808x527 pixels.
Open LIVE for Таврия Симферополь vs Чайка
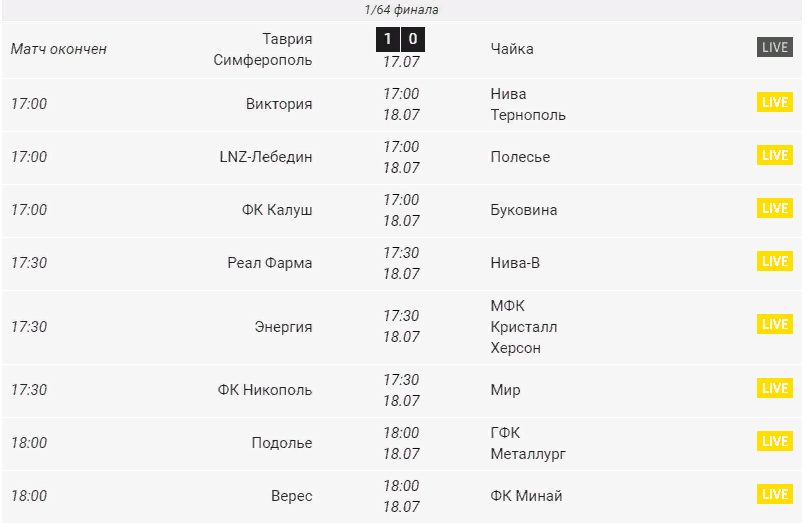click(x=774, y=47)
